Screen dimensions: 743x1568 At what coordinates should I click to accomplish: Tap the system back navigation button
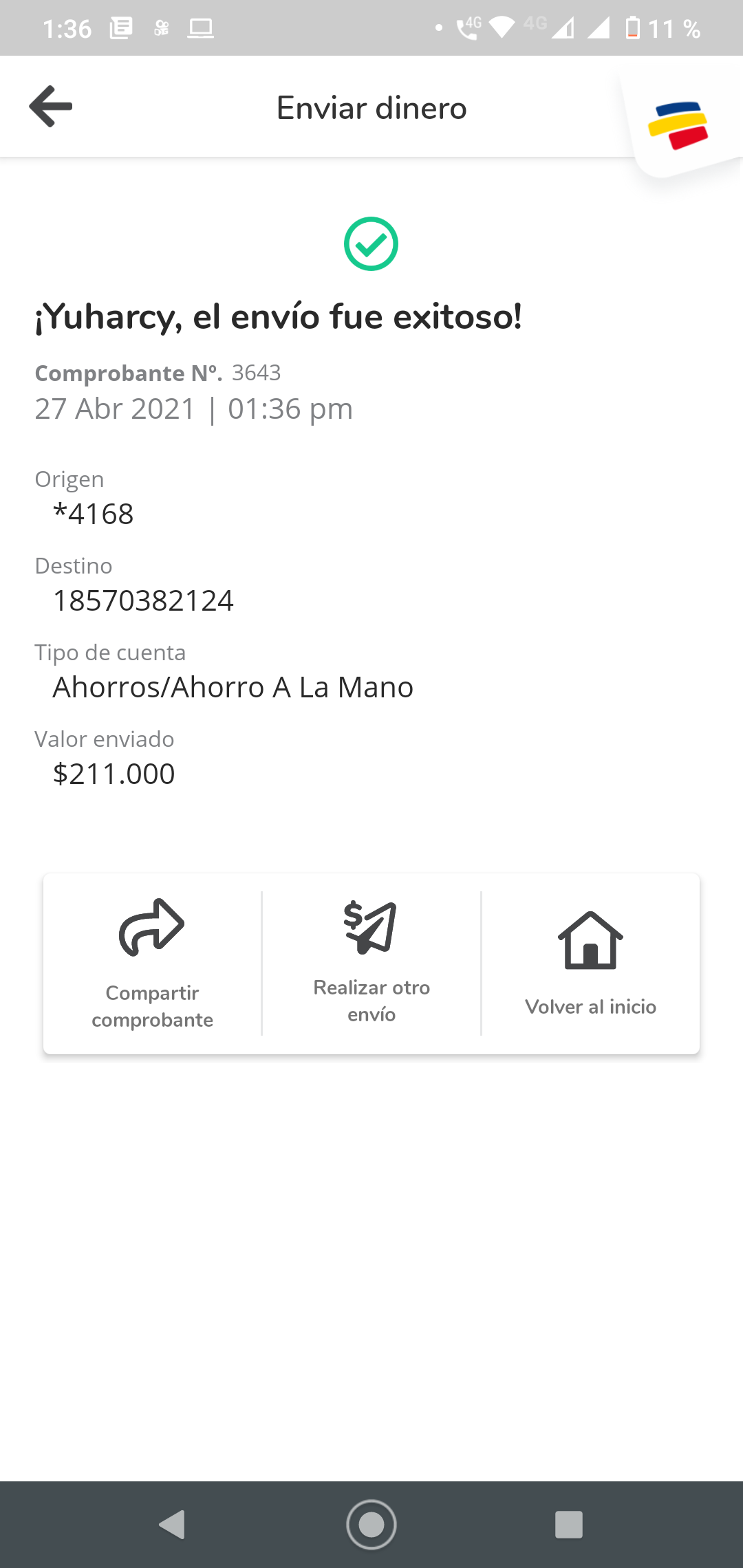coord(172,1525)
